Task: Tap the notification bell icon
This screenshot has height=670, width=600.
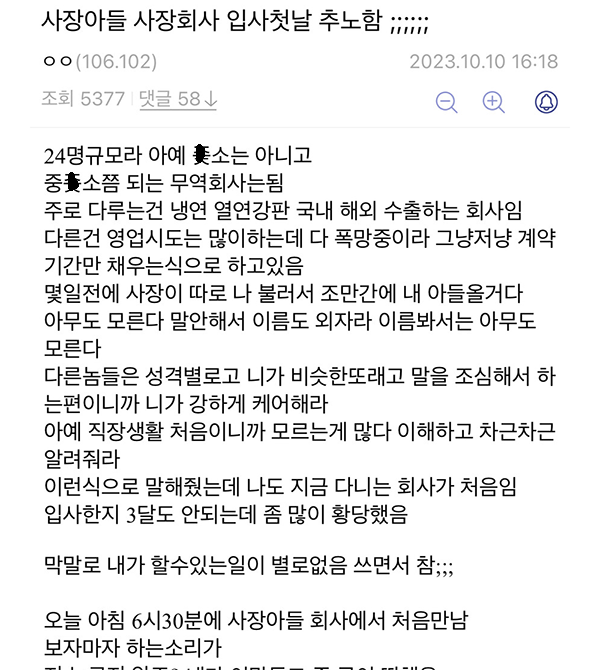Action: 547,101
